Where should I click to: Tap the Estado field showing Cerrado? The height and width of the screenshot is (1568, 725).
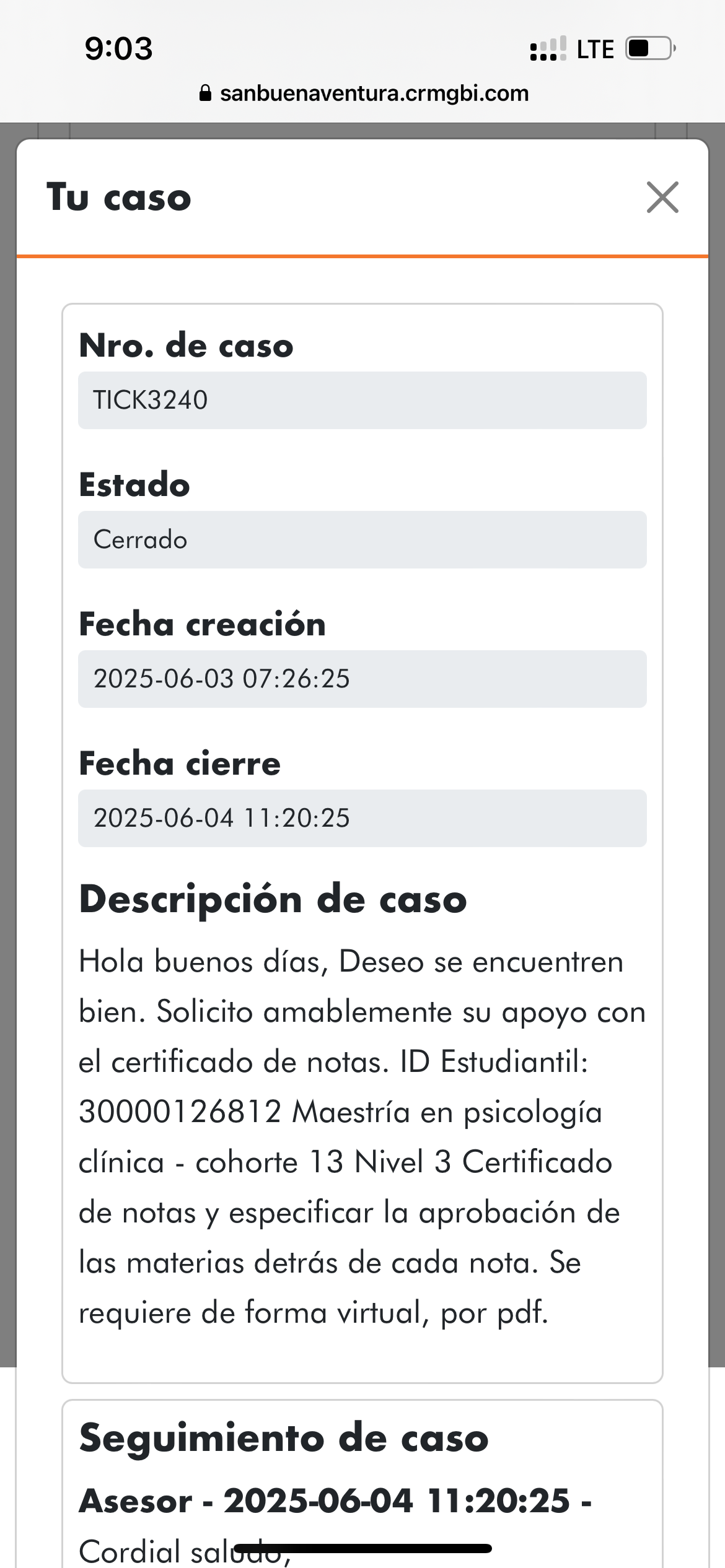[362, 540]
